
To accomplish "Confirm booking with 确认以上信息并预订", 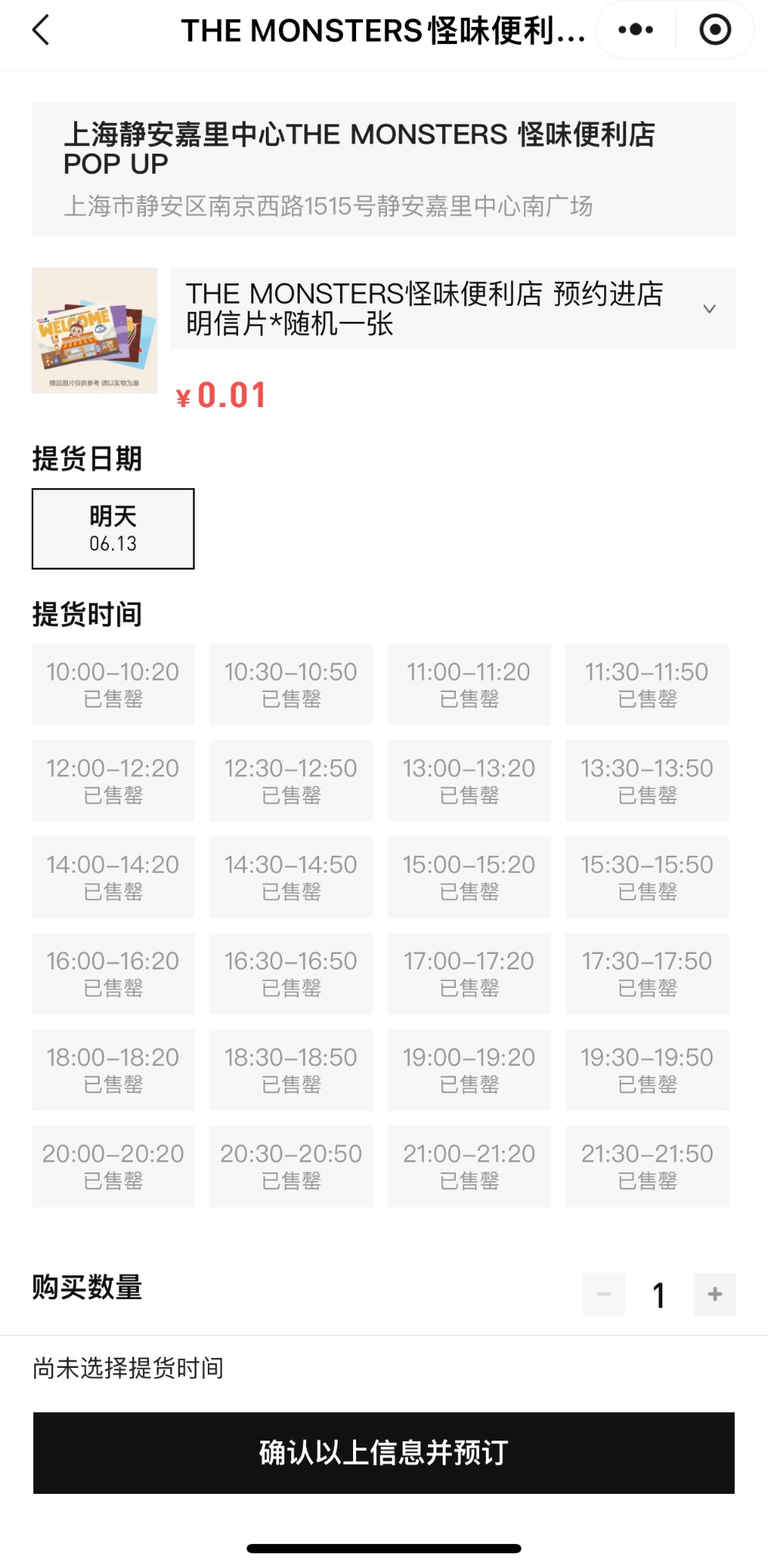I will pyautogui.click(x=384, y=1453).
